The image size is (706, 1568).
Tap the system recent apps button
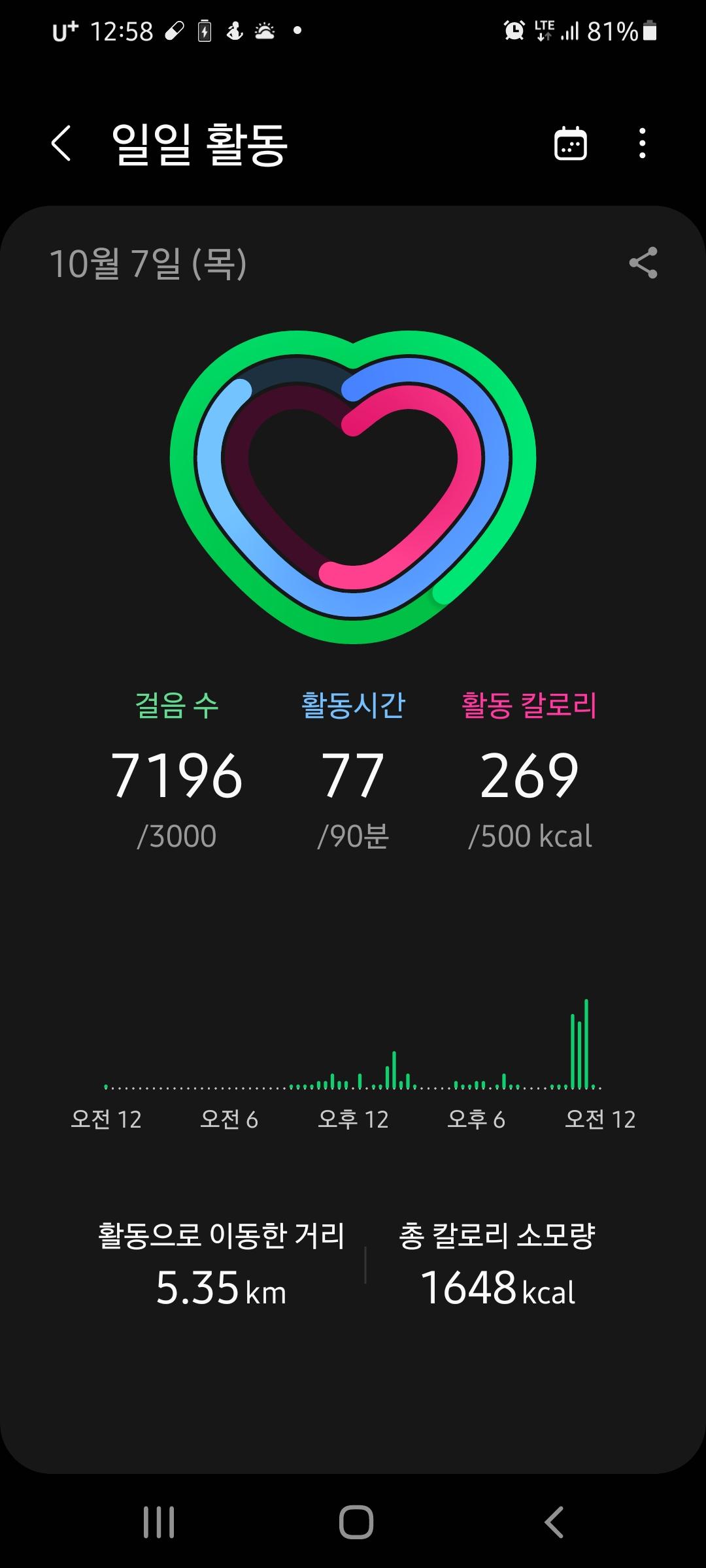click(159, 1522)
